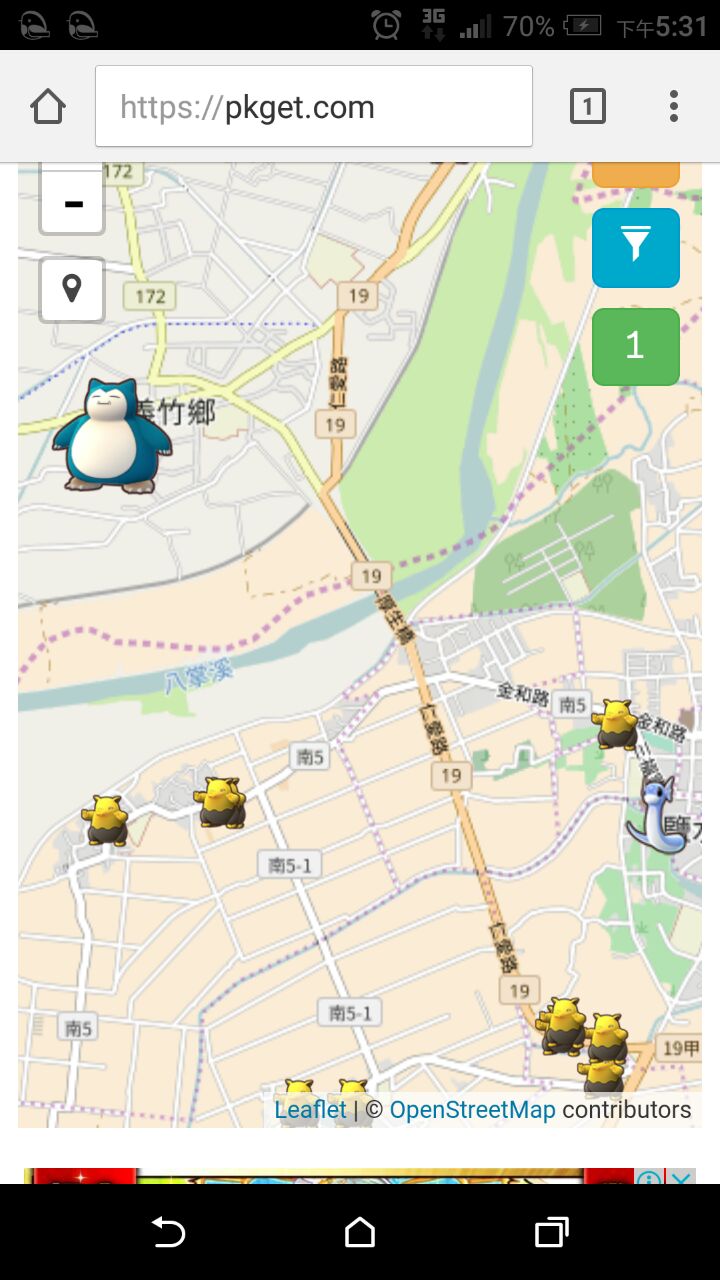Image resolution: width=720 pixels, height=1280 pixels.
Task: Center map on my location
Action: pyautogui.click(x=72, y=290)
